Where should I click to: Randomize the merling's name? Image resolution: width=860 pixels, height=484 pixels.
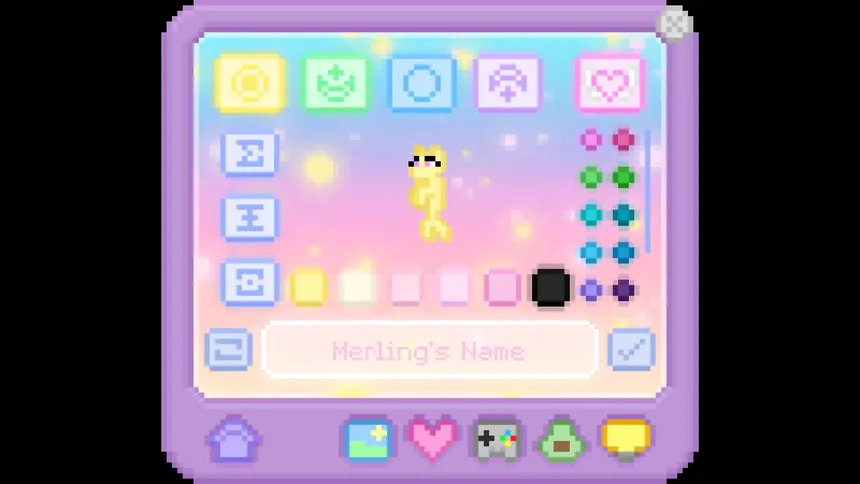228,350
